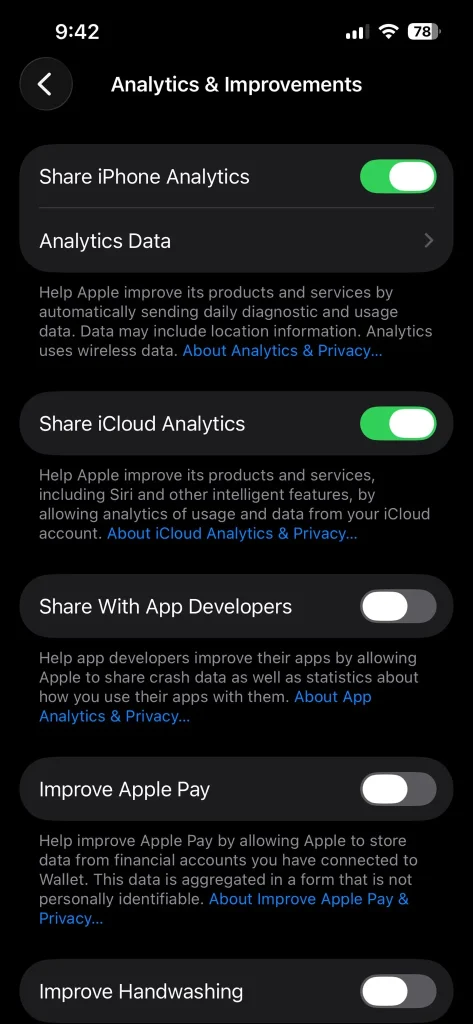Turn off Share iPhone Analytics
473x1024 pixels.
[398, 177]
